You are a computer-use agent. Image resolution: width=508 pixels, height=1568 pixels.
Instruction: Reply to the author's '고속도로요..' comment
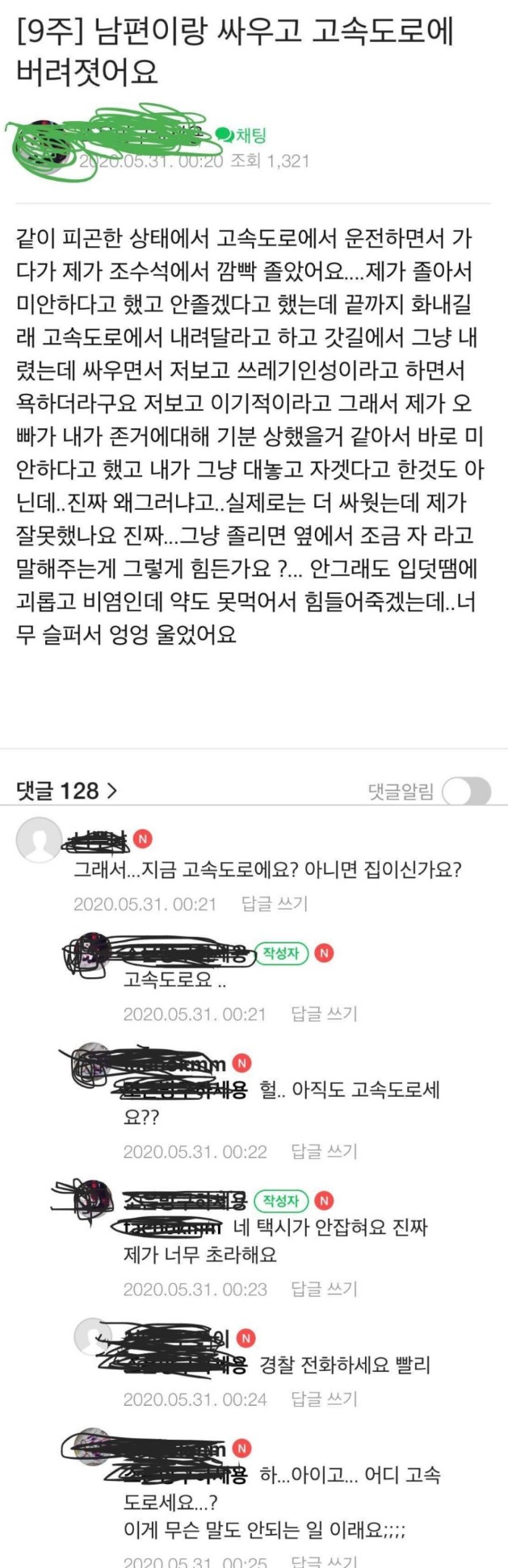click(x=324, y=1014)
